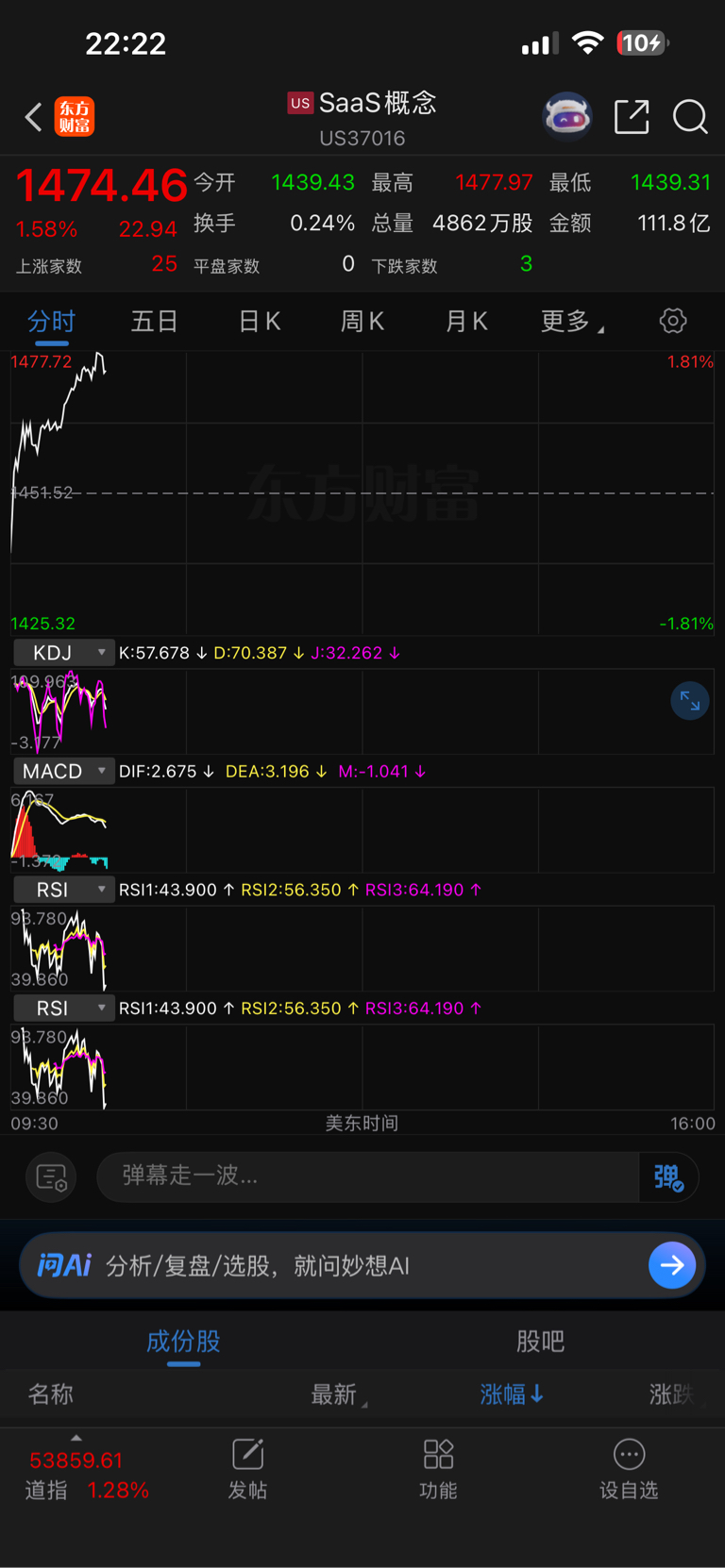Open 发帖 to write a post
This screenshot has height=1568, width=725.
[248, 1470]
